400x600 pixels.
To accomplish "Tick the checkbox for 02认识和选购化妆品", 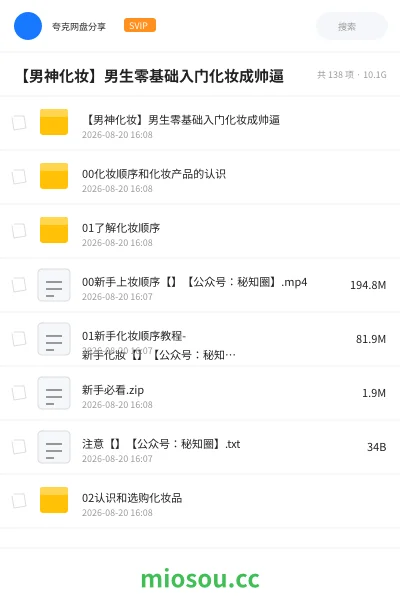I will coord(19,501).
